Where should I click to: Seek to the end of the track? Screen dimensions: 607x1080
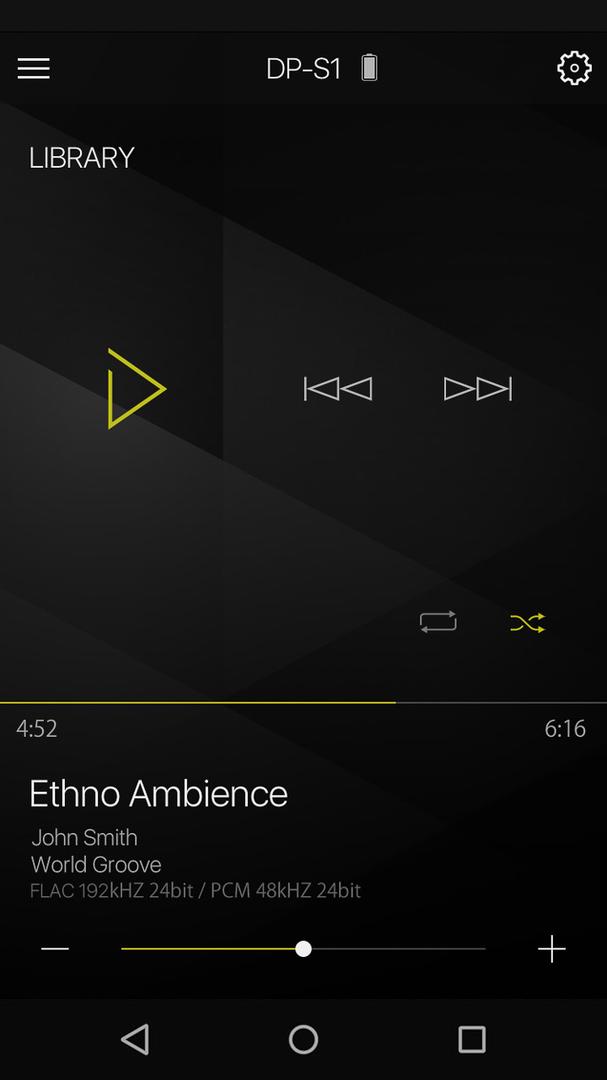click(x=604, y=703)
